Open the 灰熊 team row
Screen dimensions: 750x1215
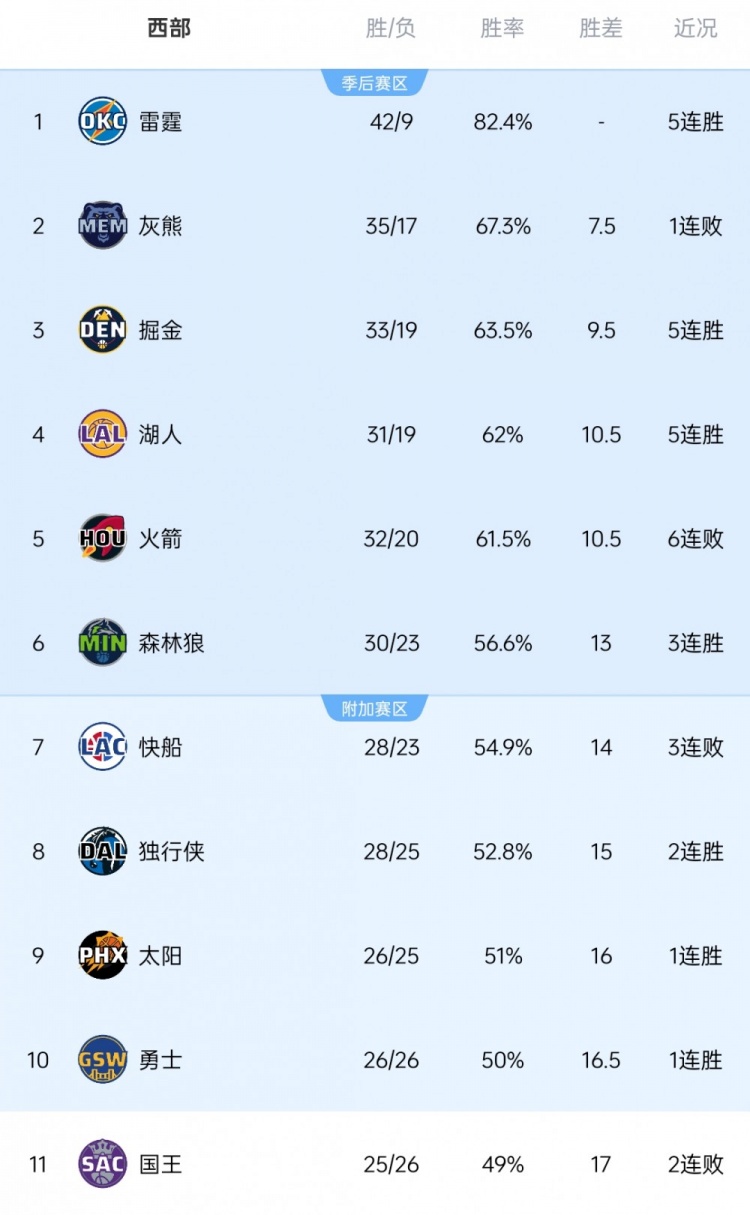160,226
